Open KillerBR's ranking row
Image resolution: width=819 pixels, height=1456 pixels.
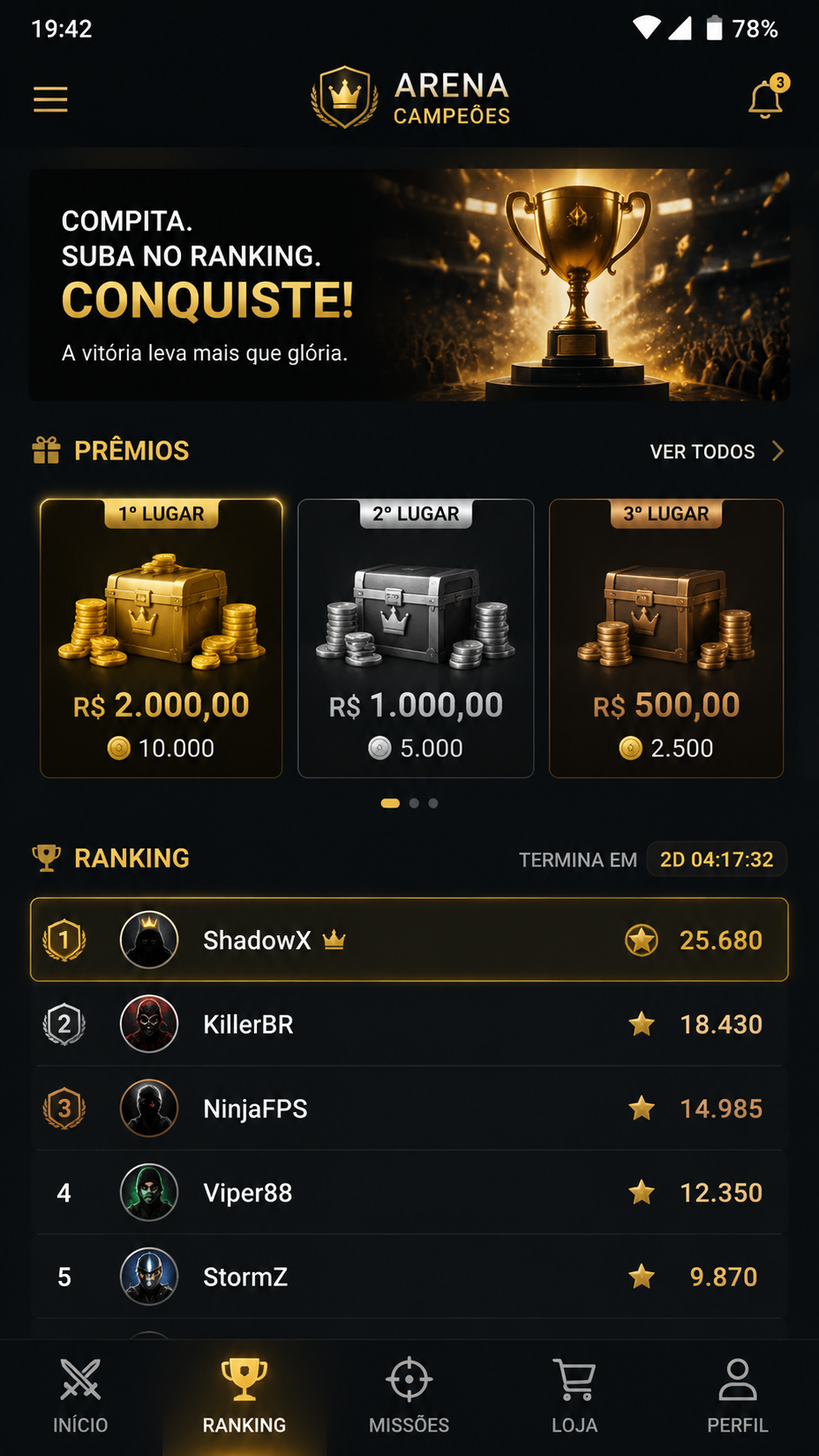tap(409, 1024)
